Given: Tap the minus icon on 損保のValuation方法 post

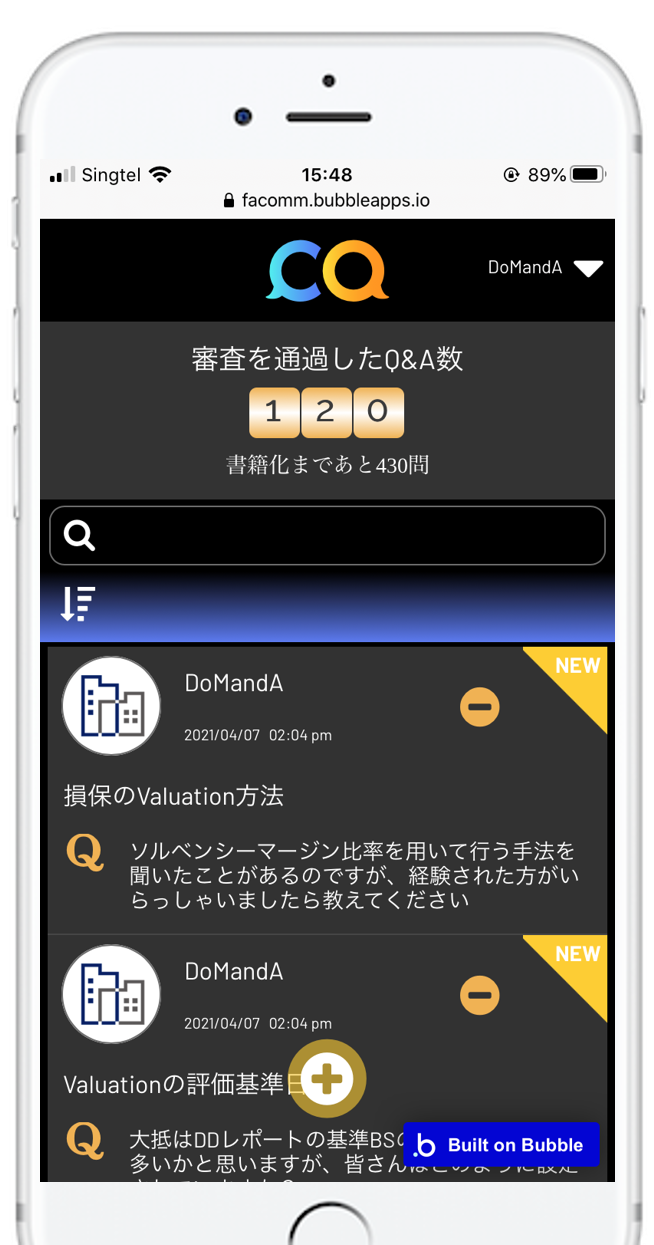Looking at the screenshot, I should pos(479,707).
